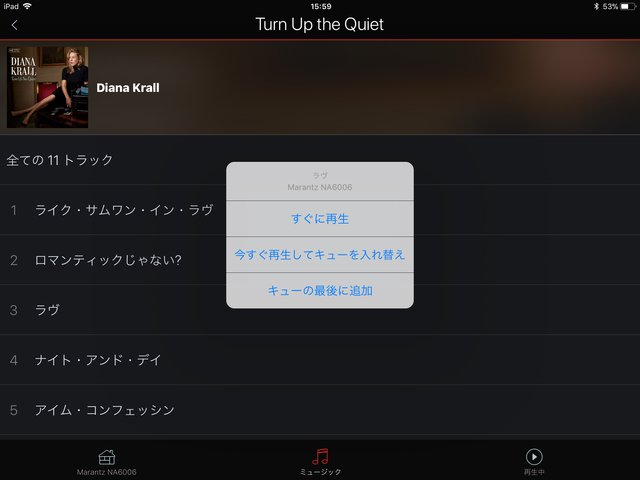This screenshot has width=640, height=480.
Task: Choose 今すぐ再生してキューを入れ替え option
Action: [x=320, y=254]
